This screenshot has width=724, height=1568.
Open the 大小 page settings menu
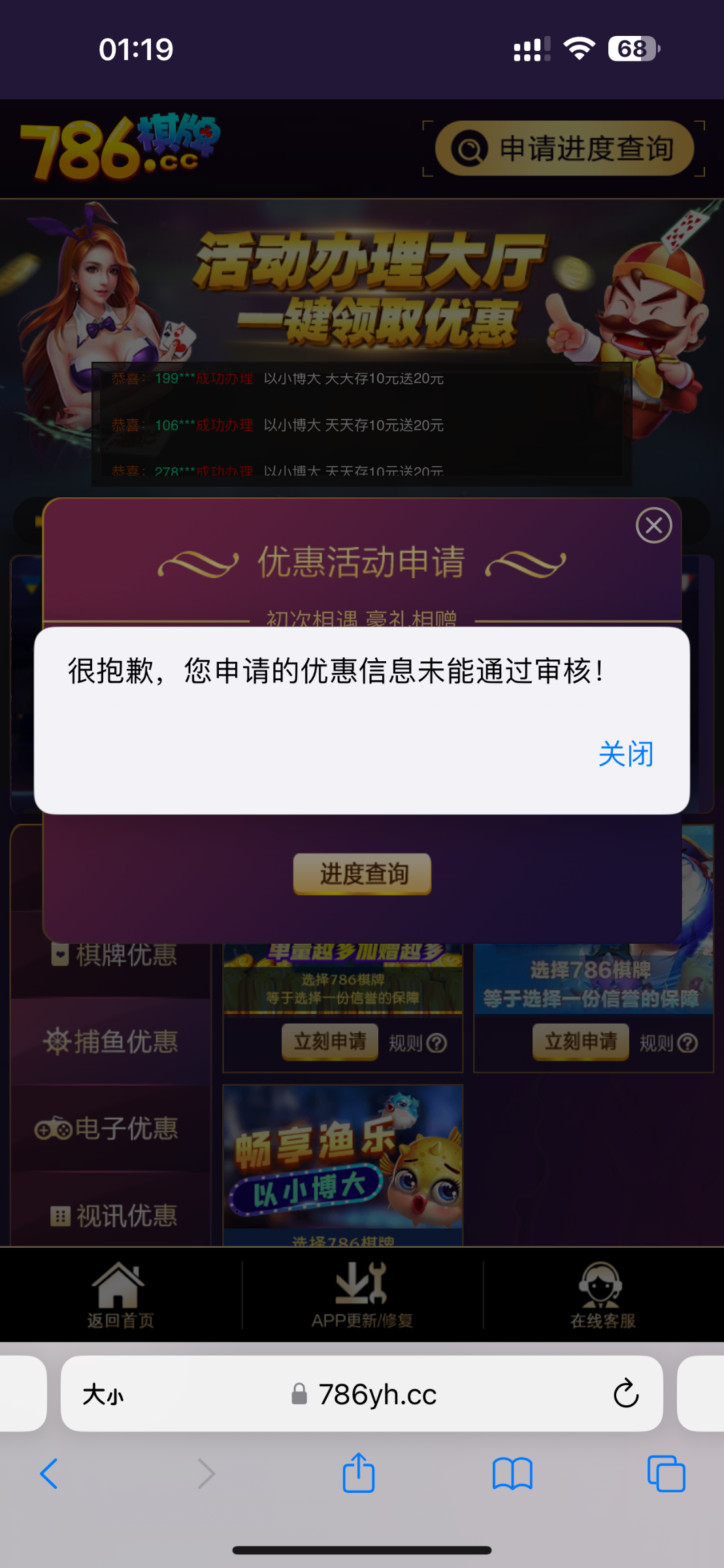103,1395
